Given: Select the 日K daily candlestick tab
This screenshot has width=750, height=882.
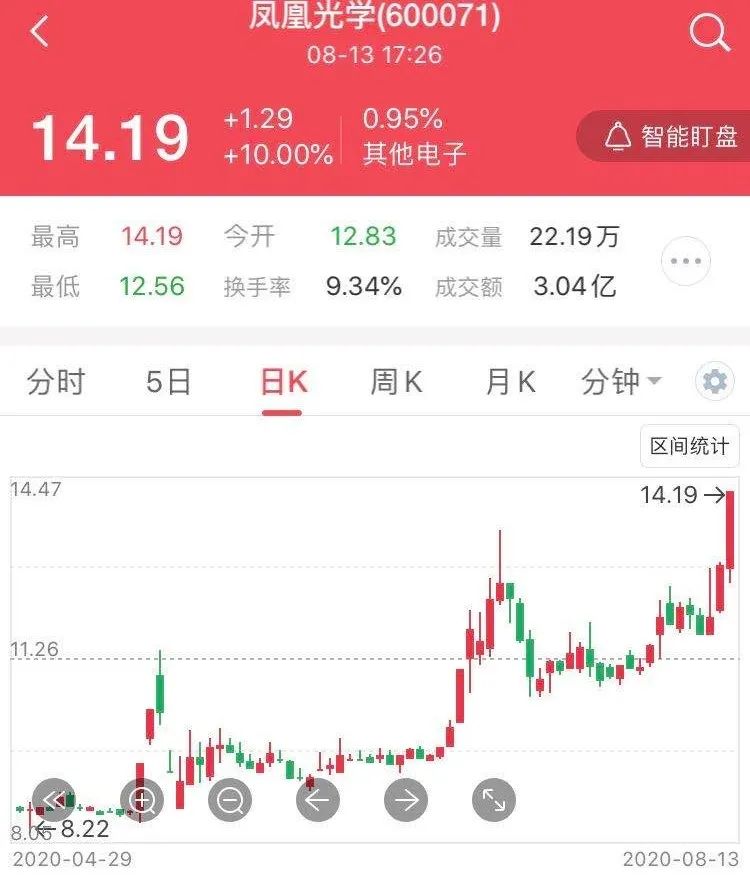Looking at the screenshot, I should pos(283,382).
